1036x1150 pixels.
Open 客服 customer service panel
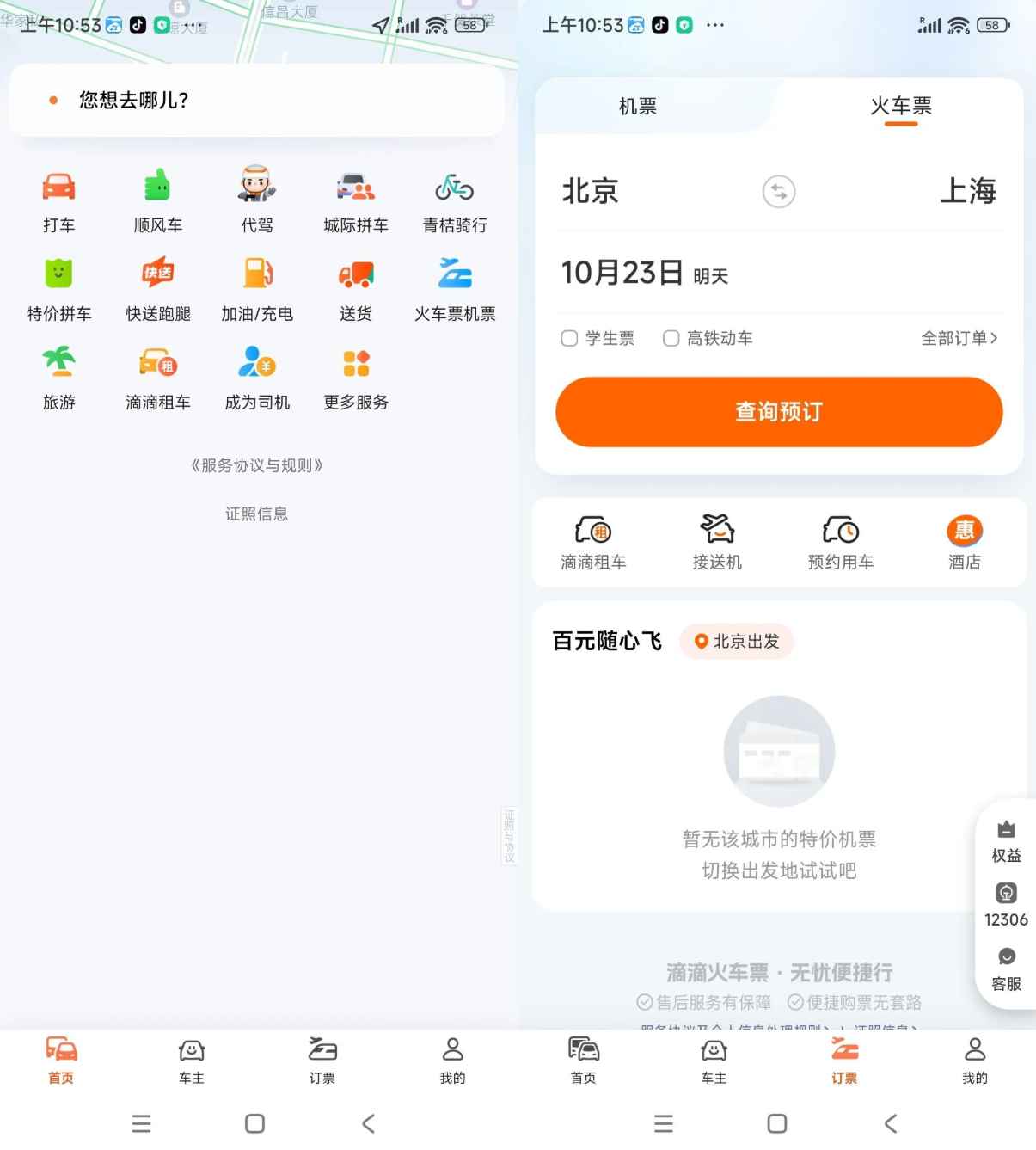[x=1005, y=967]
